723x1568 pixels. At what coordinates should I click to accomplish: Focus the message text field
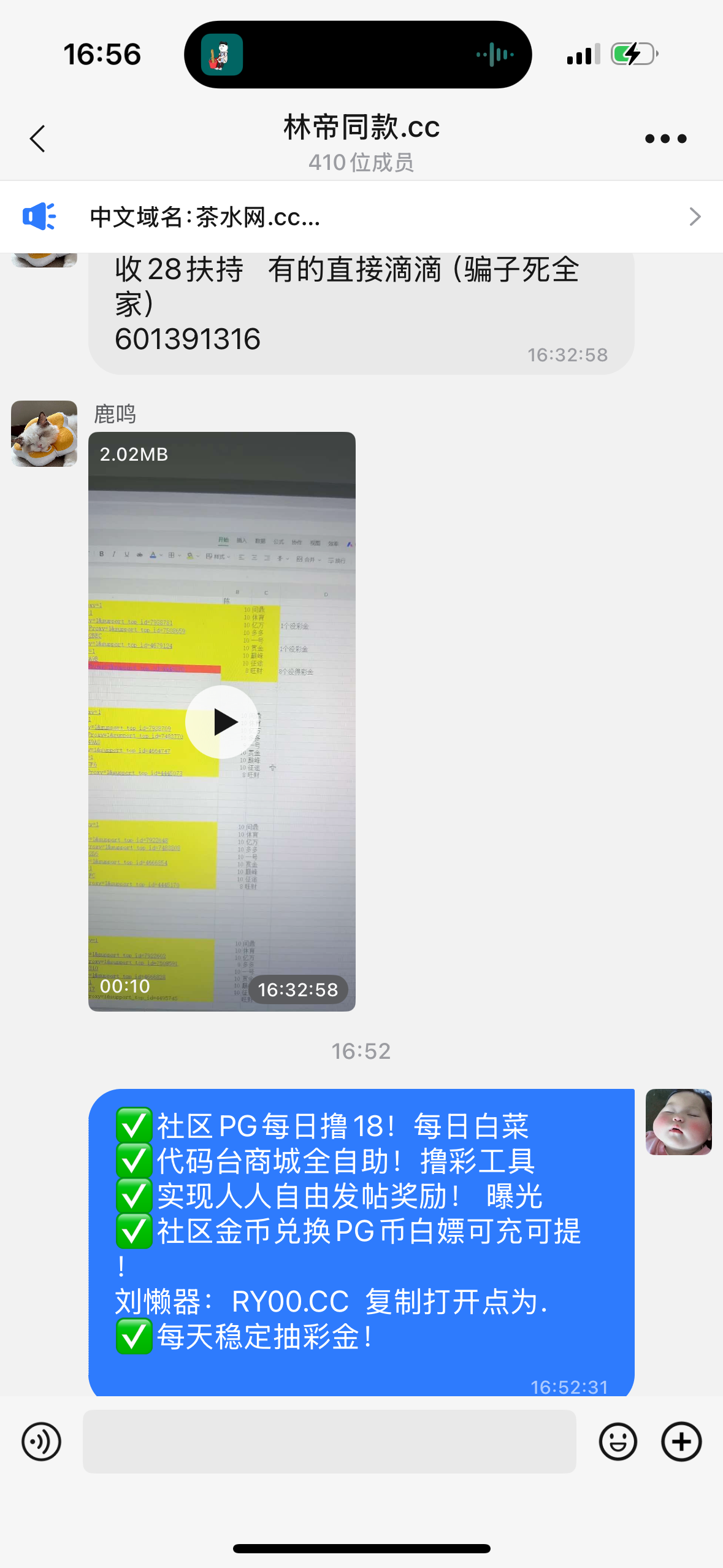[x=329, y=1442]
